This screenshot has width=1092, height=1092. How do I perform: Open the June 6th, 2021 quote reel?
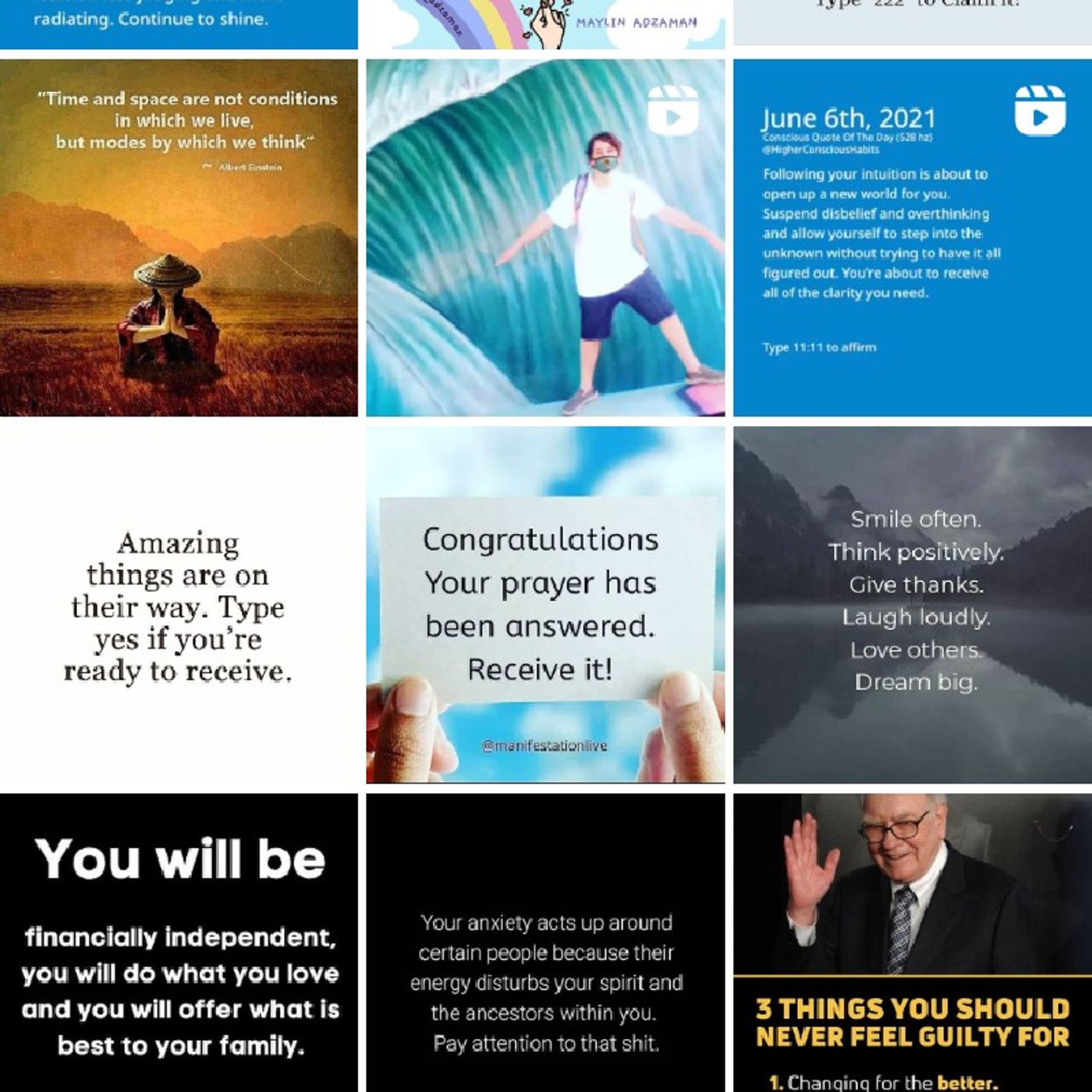[x=912, y=237]
